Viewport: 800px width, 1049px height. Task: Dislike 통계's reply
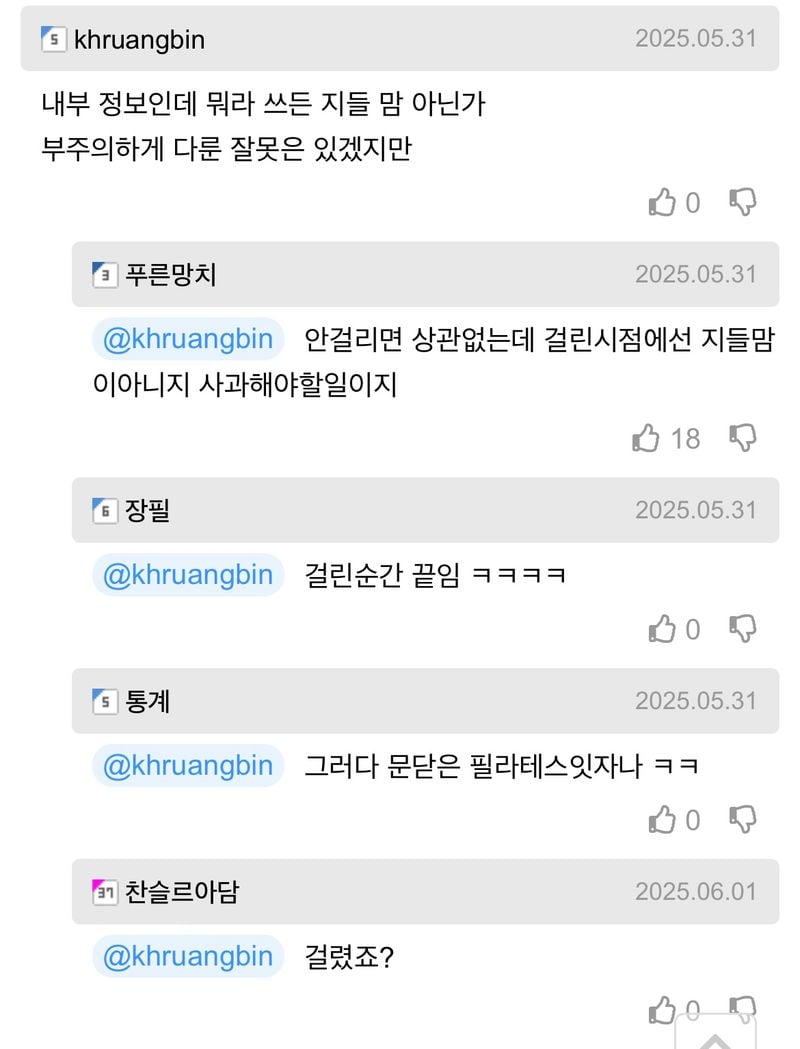(x=742, y=819)
